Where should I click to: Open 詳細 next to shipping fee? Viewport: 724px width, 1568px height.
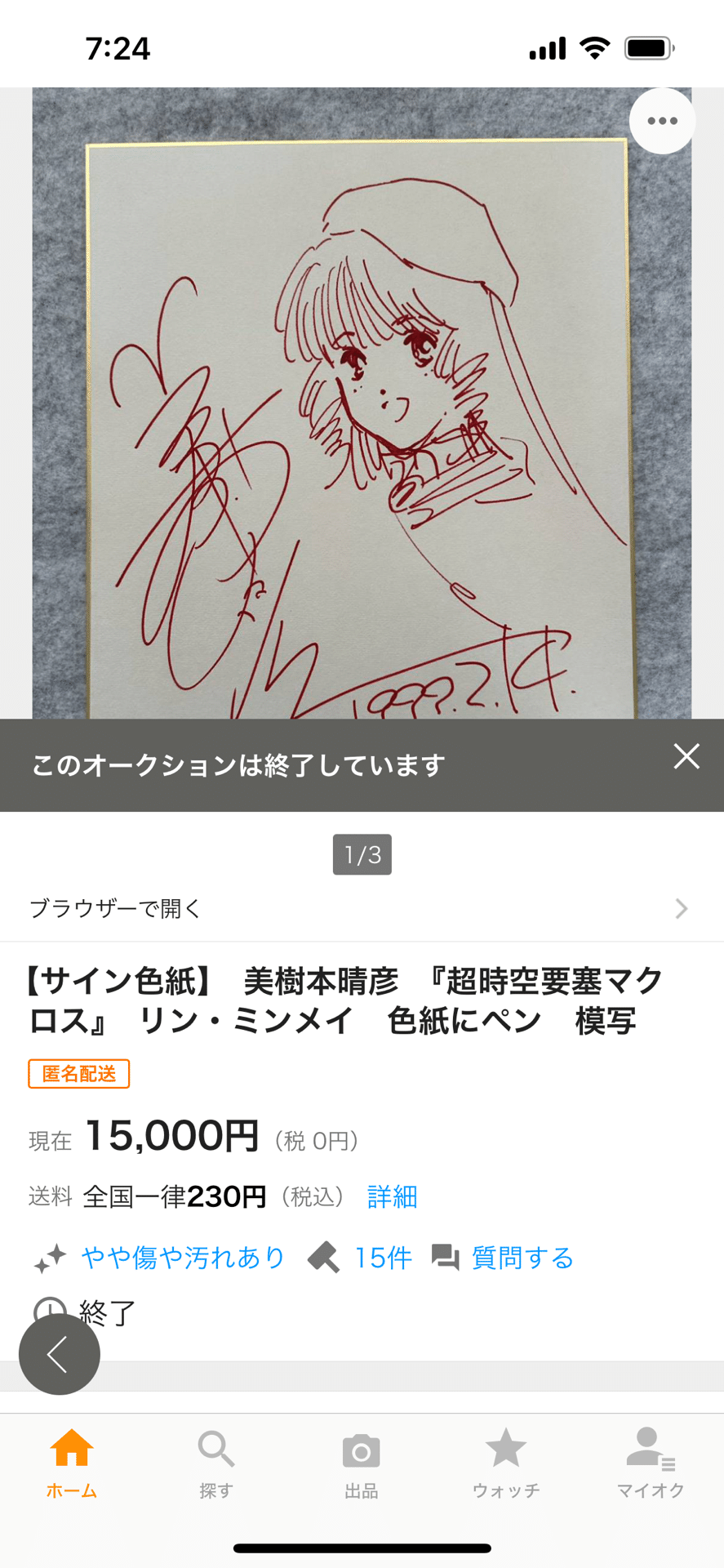tap(390, 1196)
